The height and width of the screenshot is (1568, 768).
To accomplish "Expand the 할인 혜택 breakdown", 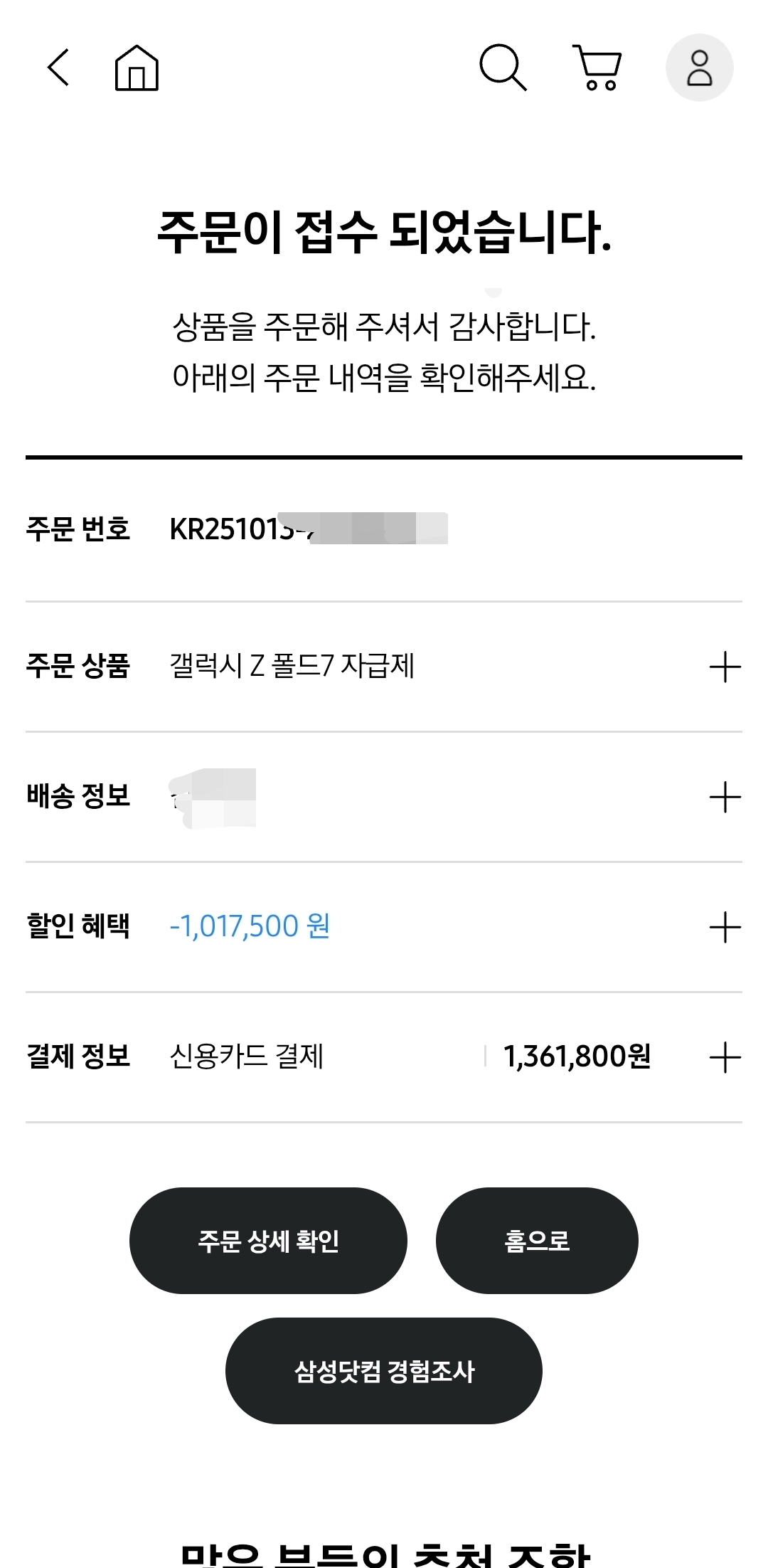I will pos(725,927).
